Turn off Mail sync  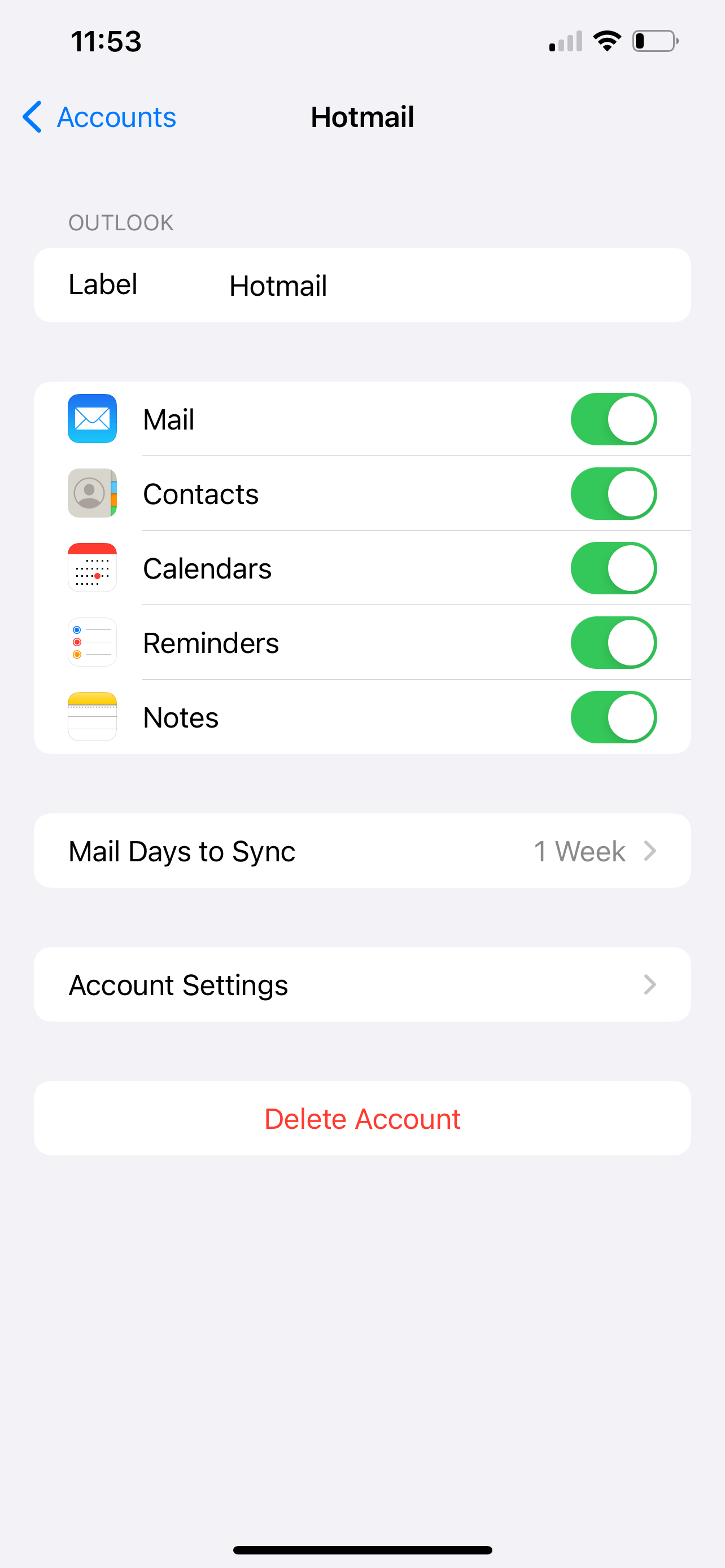coord(613,419)
